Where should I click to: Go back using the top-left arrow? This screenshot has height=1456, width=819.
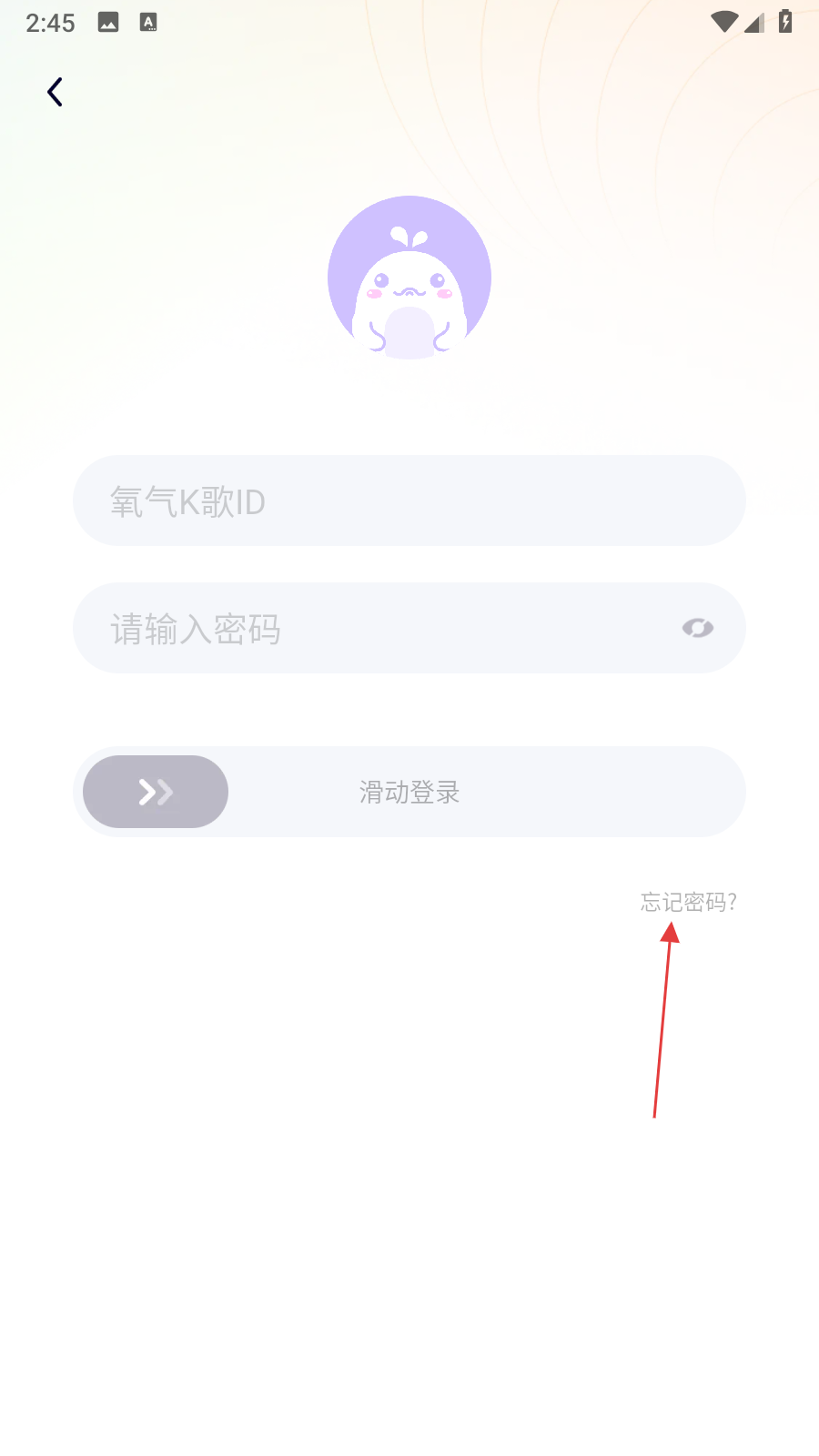pos(55,92)
